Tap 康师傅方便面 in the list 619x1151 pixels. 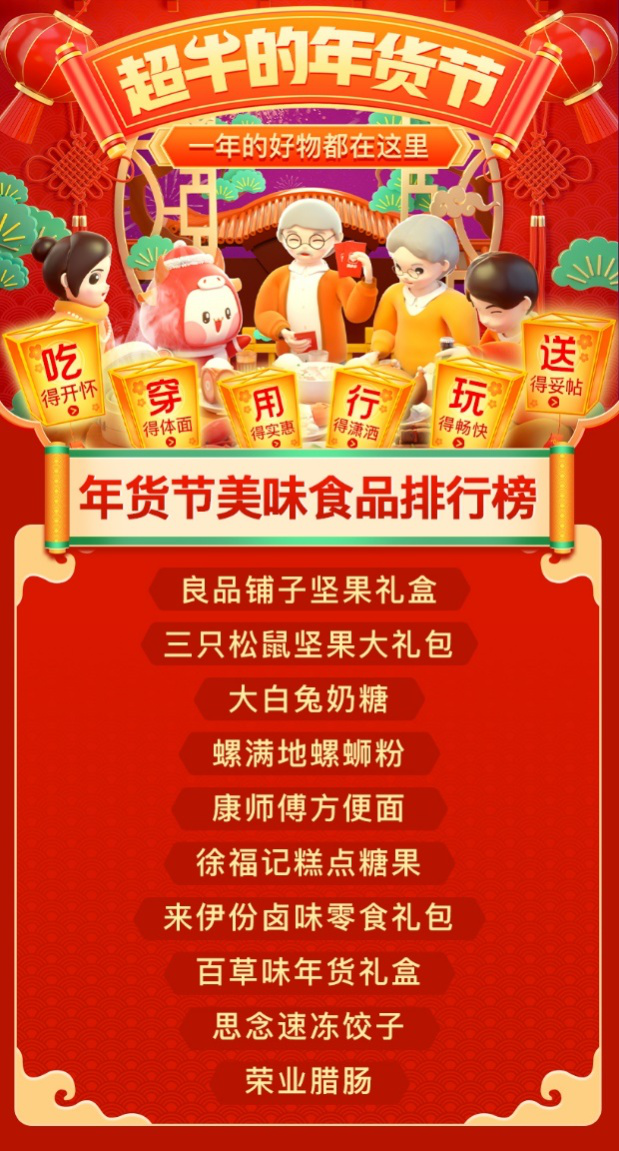[309, 808]
